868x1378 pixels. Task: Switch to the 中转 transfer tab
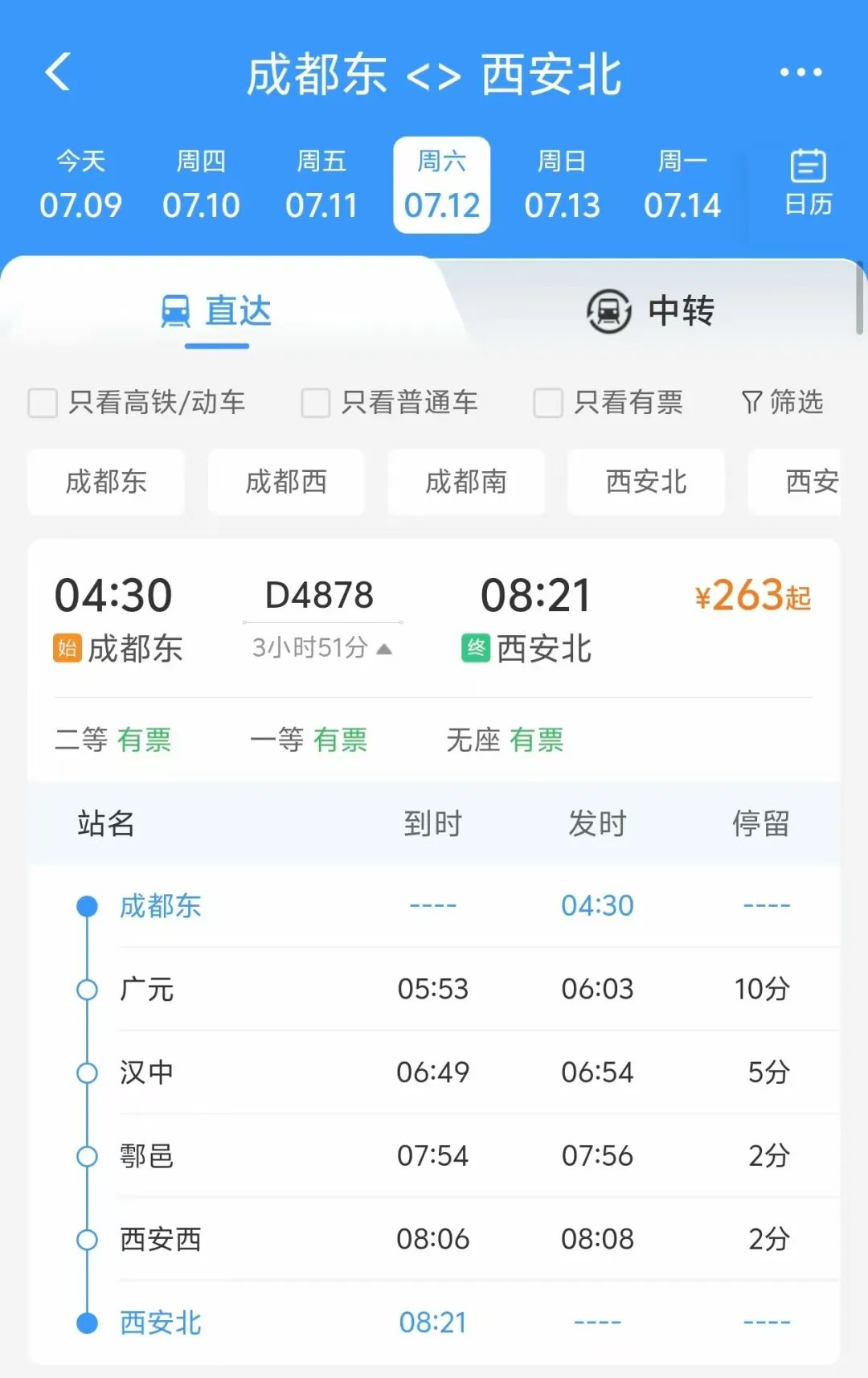[651, 311]
